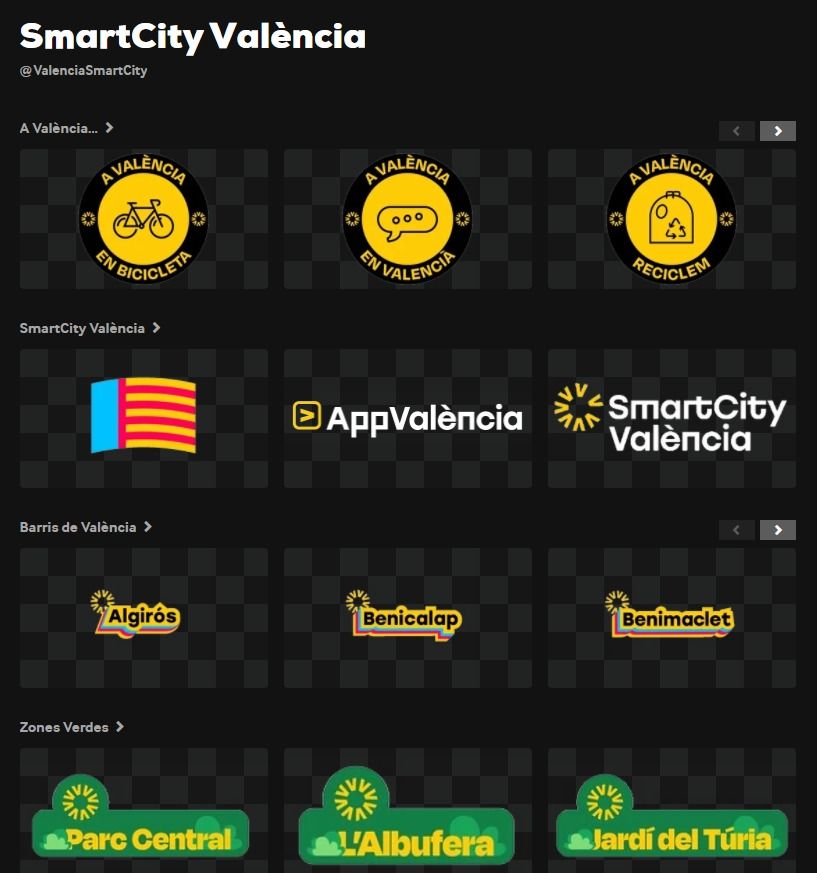Open the Benimaclet sticker
The image size is (817, 873).
pos(671,617)
